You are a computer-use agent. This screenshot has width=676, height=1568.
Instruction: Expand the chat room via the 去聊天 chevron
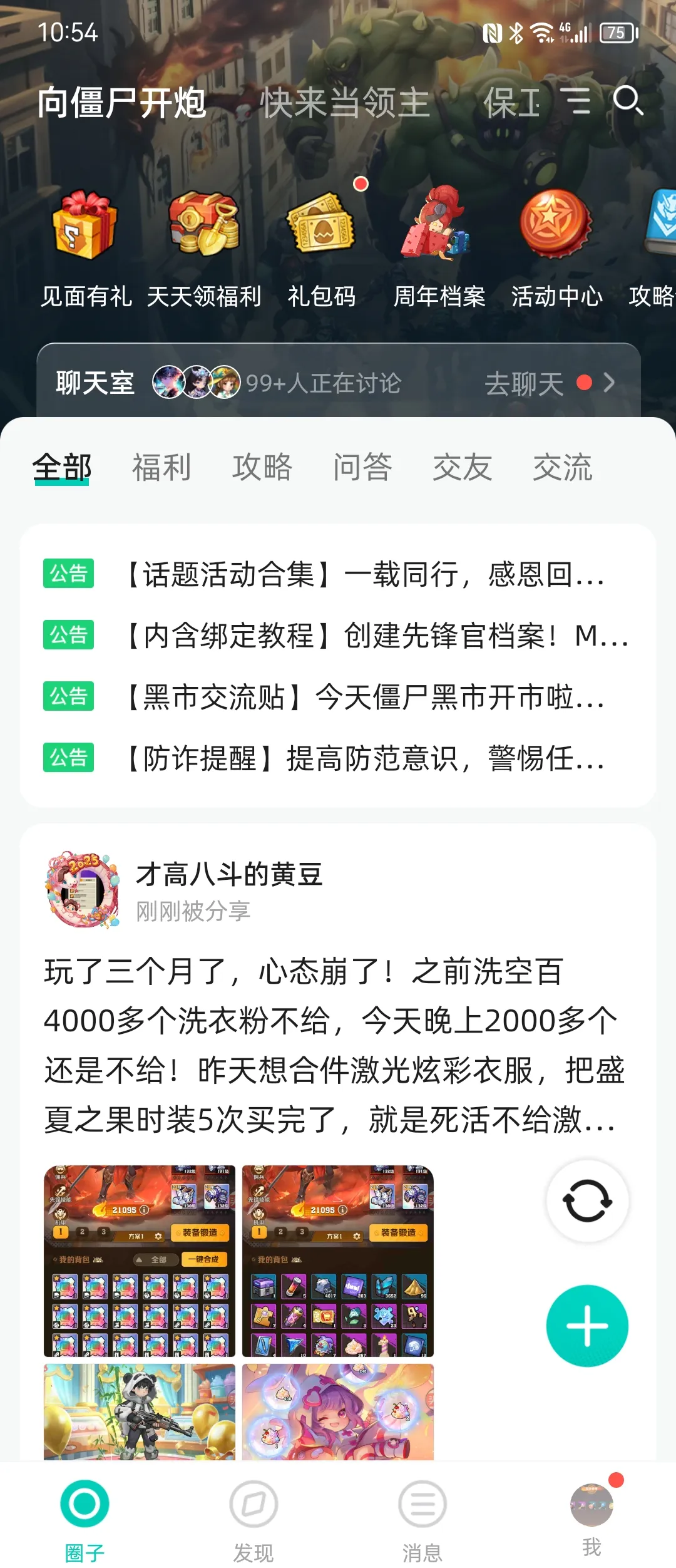[x=607, y=382]
